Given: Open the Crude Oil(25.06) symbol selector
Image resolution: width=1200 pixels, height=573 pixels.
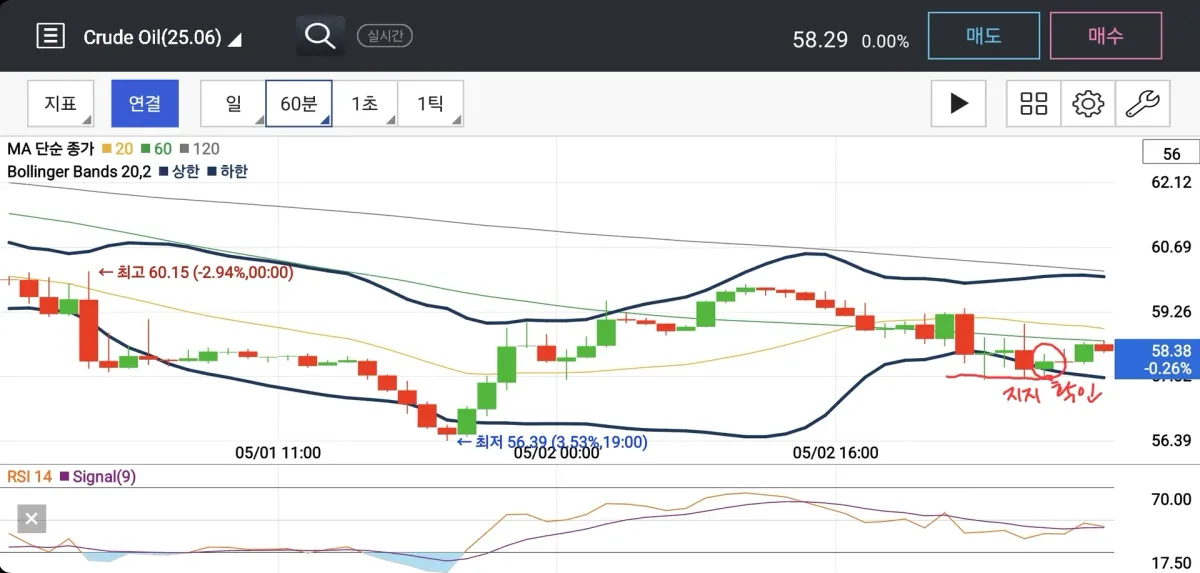Looking at the screenshot, I should [162, 38].
